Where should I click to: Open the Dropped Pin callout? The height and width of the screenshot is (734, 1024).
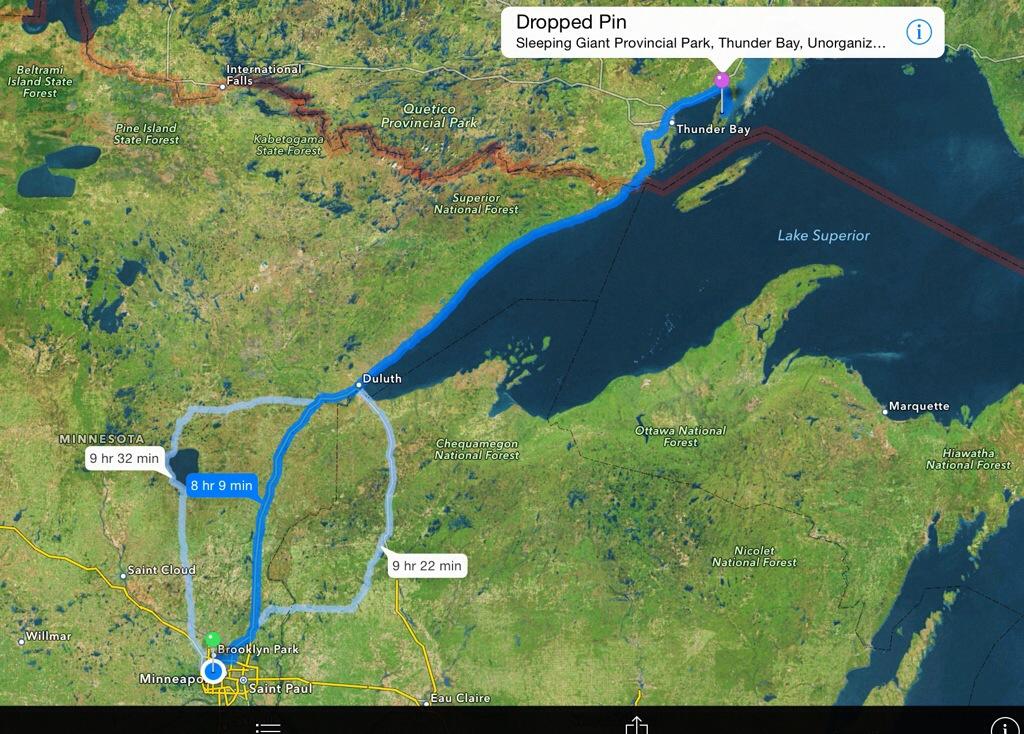[700, 32]
